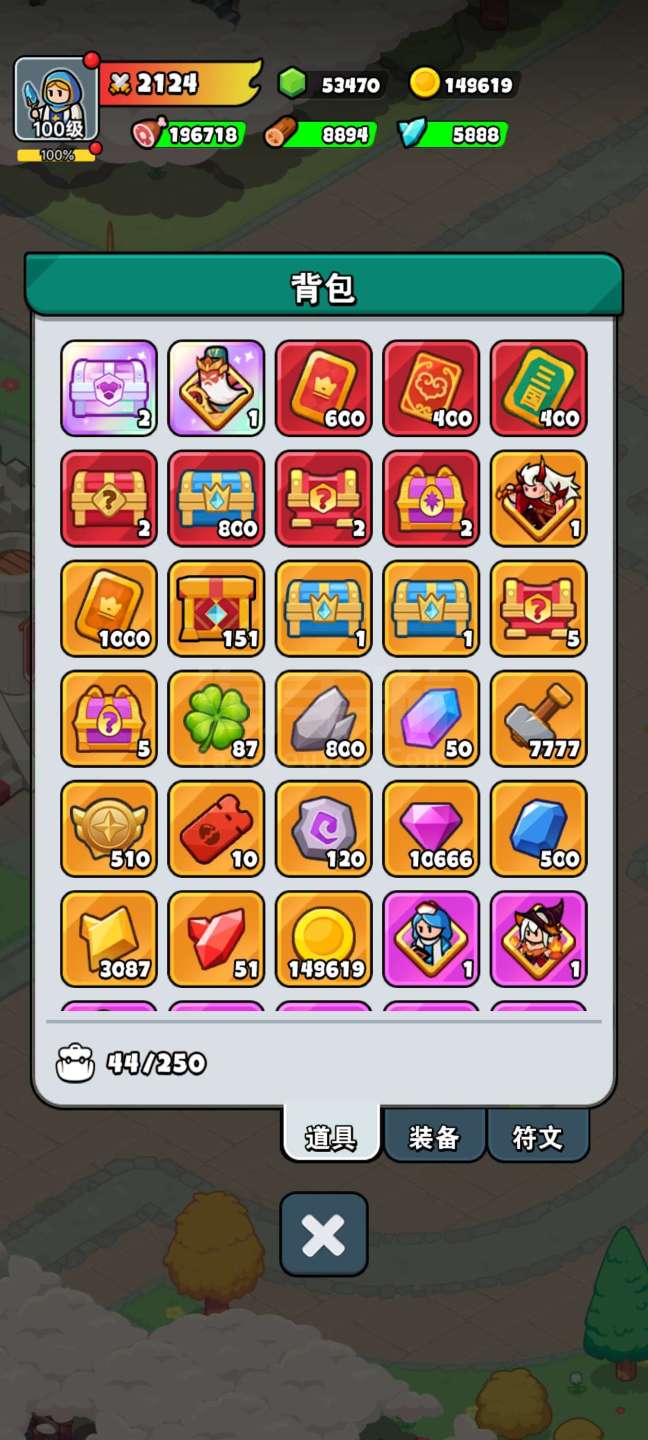648x1440 pixels.
Task: Tap the pink gem item with 10666
Action: pyautogui.click(x=431, y=828)
